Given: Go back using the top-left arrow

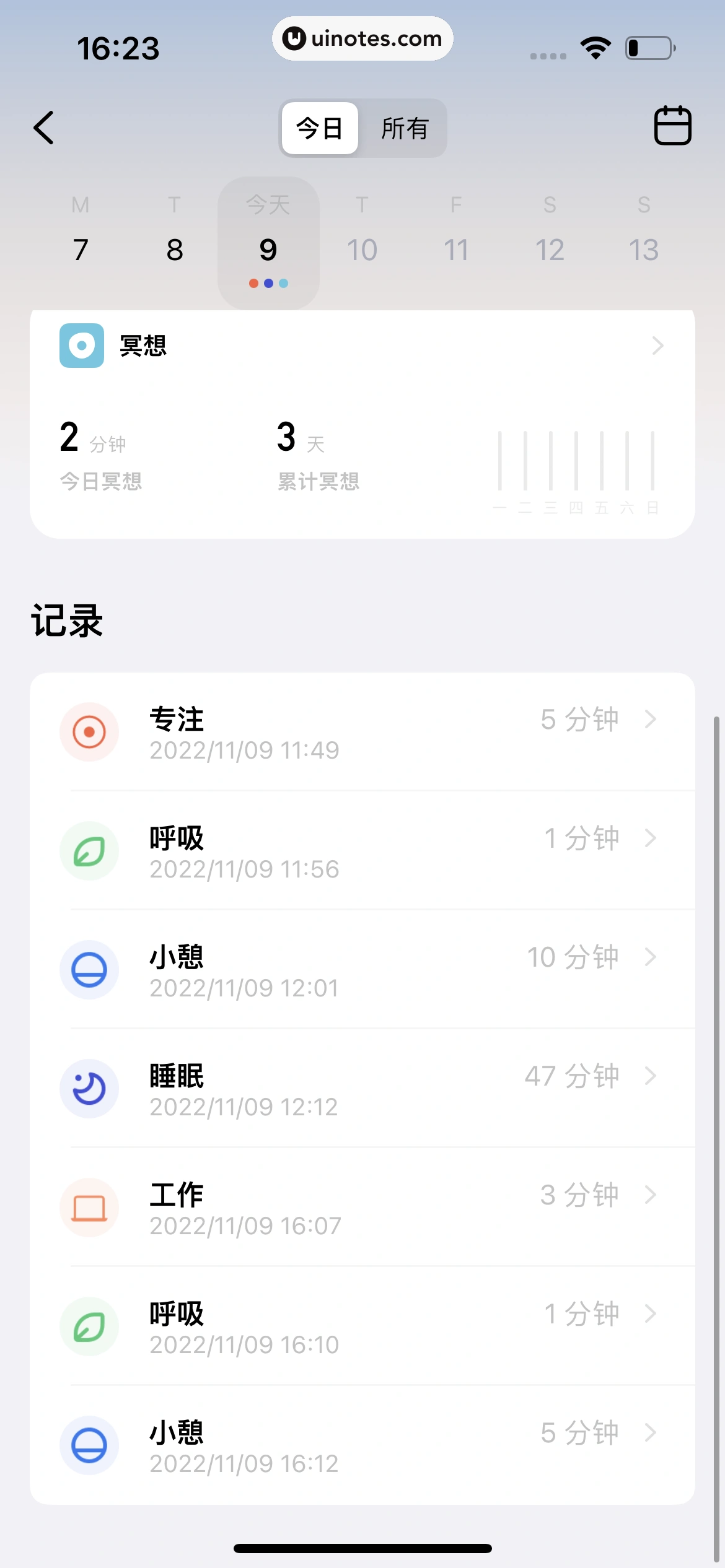Looking at the screenshot, I should point(44,128).
